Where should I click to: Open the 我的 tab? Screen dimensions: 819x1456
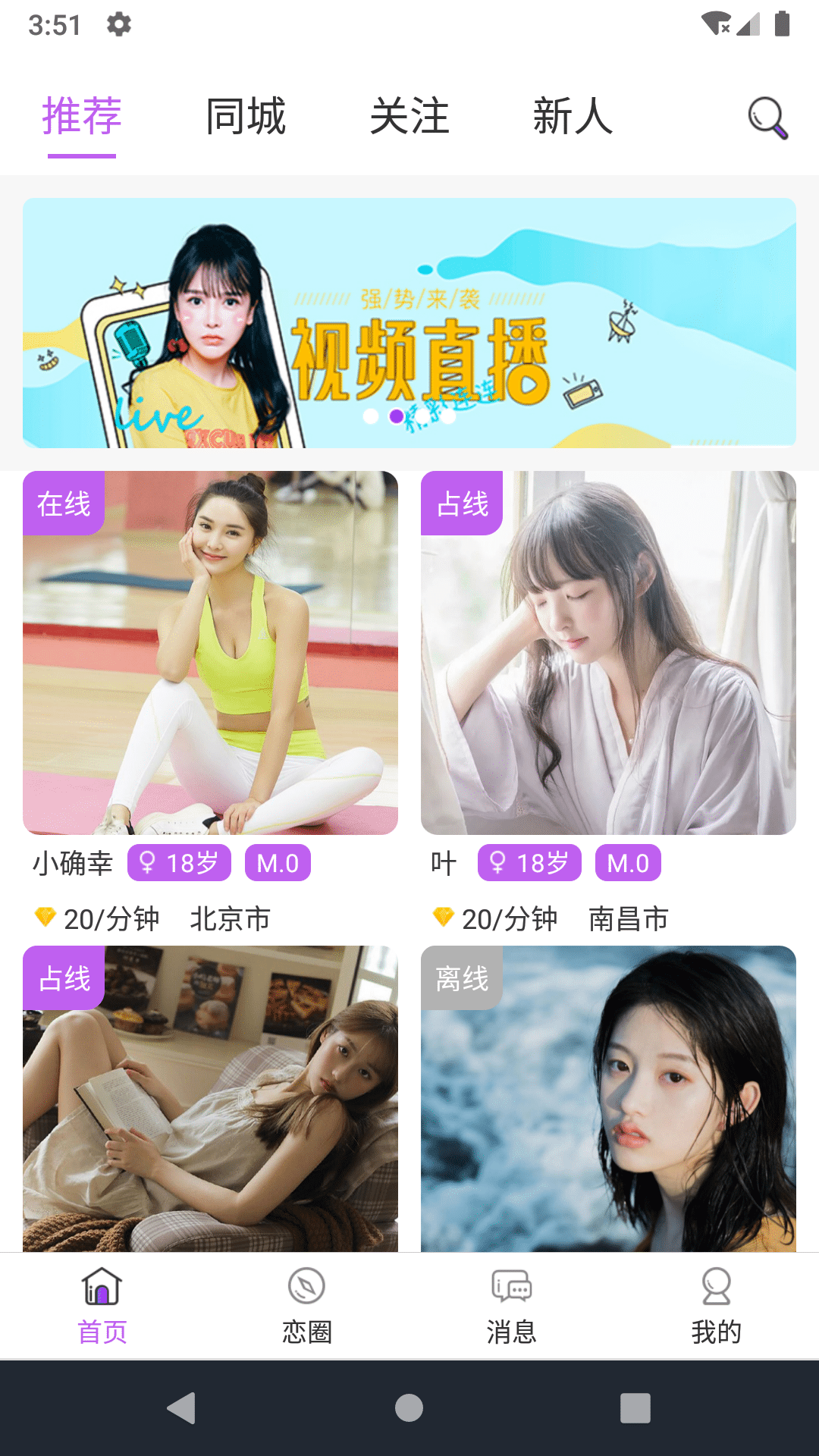coord(716,1305)
